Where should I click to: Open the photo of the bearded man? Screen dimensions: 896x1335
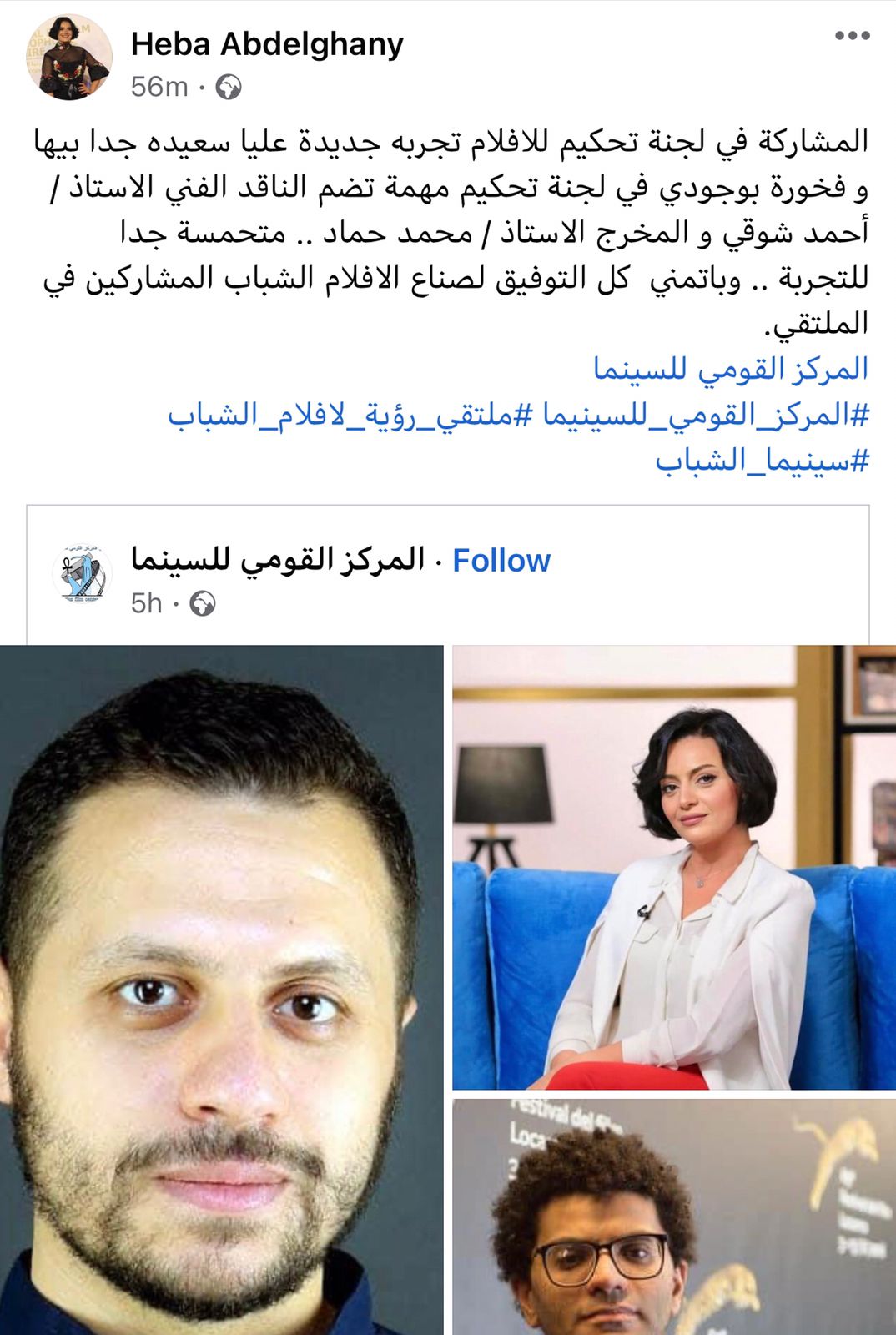coord(221,989)
